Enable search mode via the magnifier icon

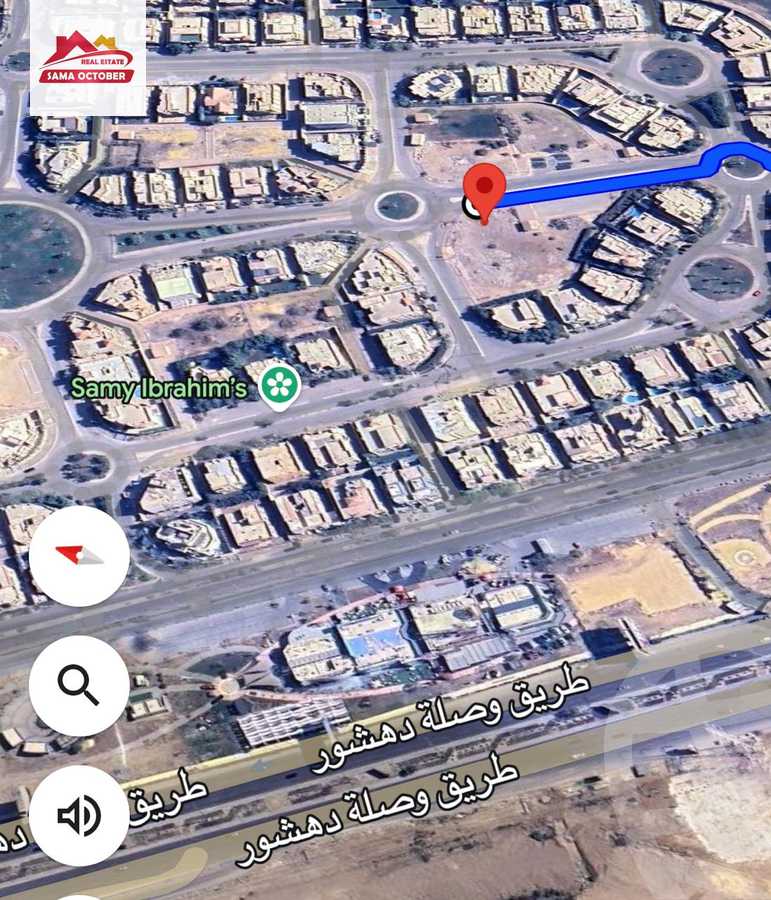tap(79, 686)
